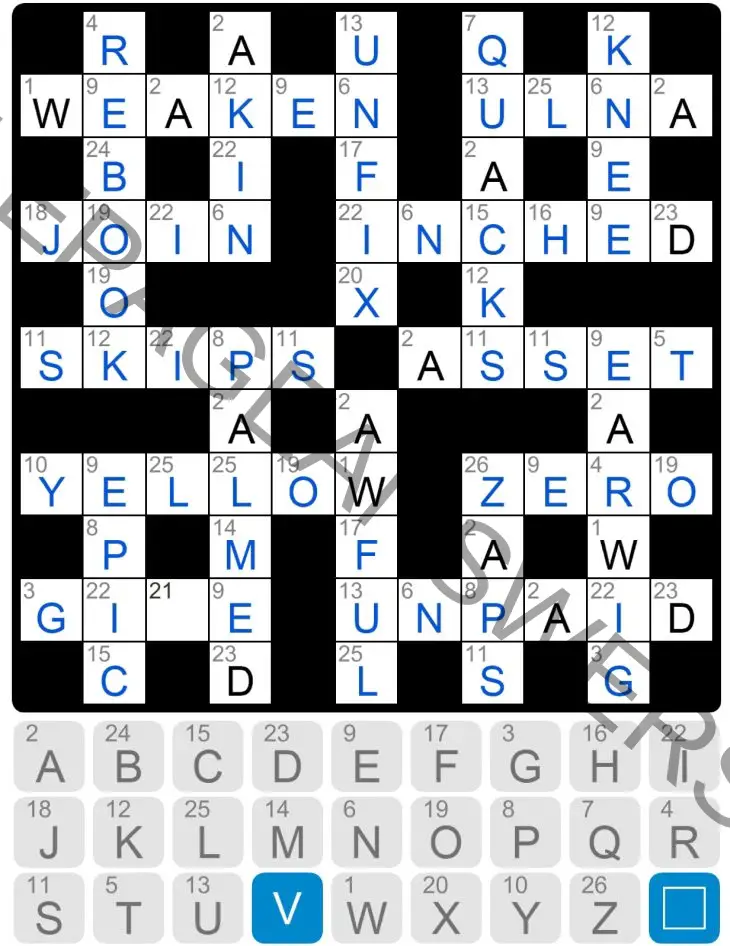Select the grid cell containing letter J
This screenshot has width=730, height=946.
pyautogui.click(x=50, y=231)
